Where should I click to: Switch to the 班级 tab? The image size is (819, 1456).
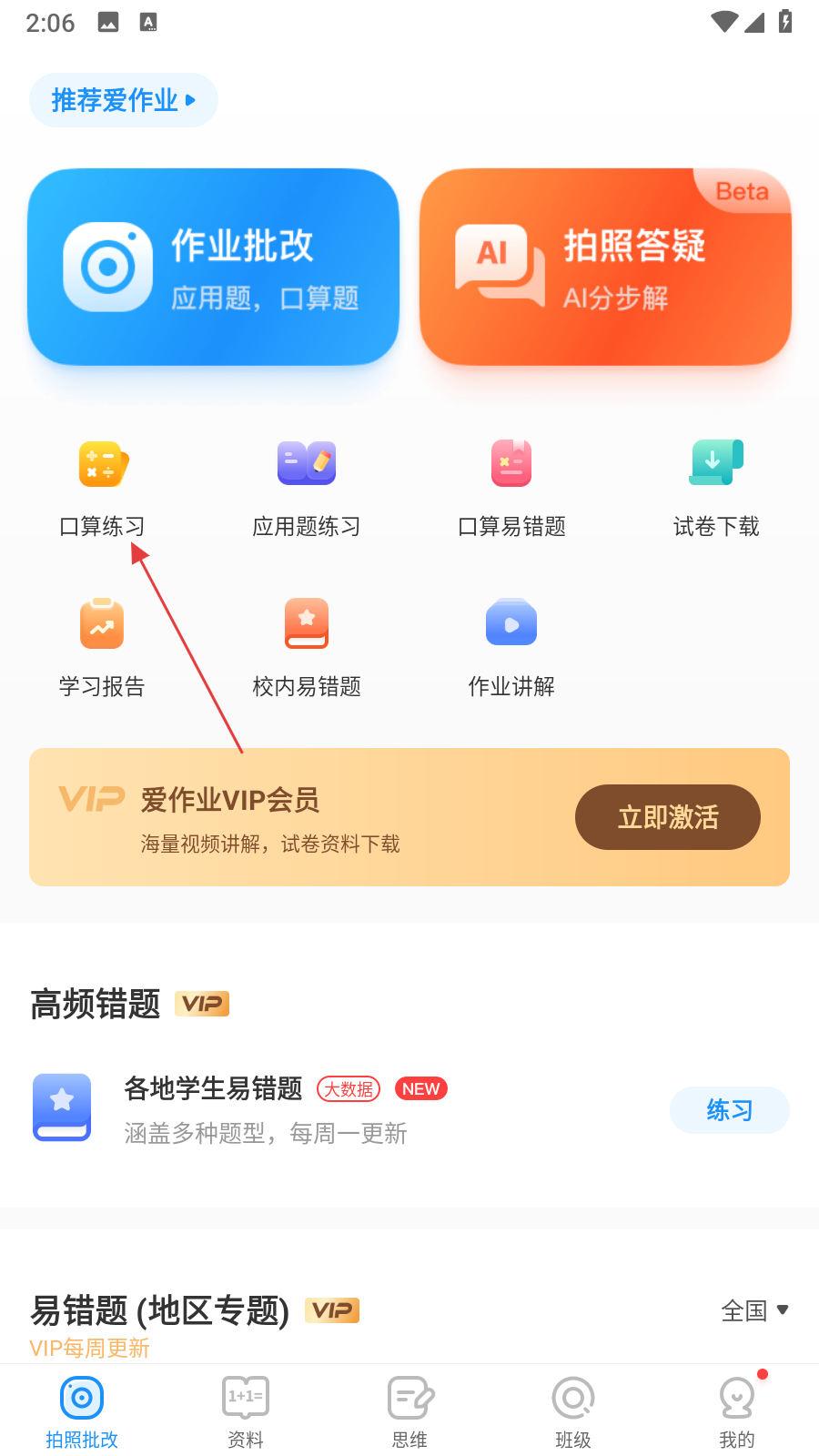[x=573, y=1411]
